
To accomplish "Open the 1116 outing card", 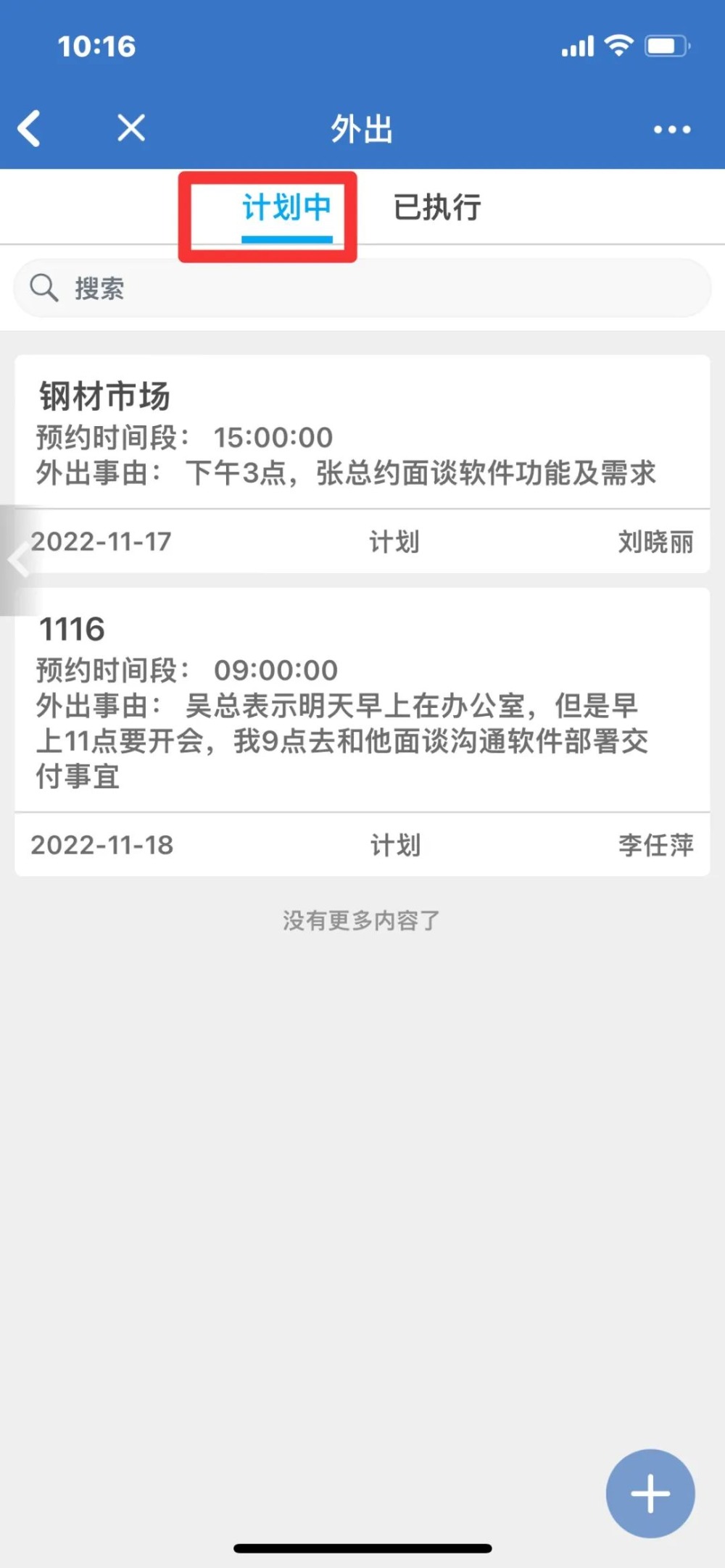I will click(x=362, y=732).
